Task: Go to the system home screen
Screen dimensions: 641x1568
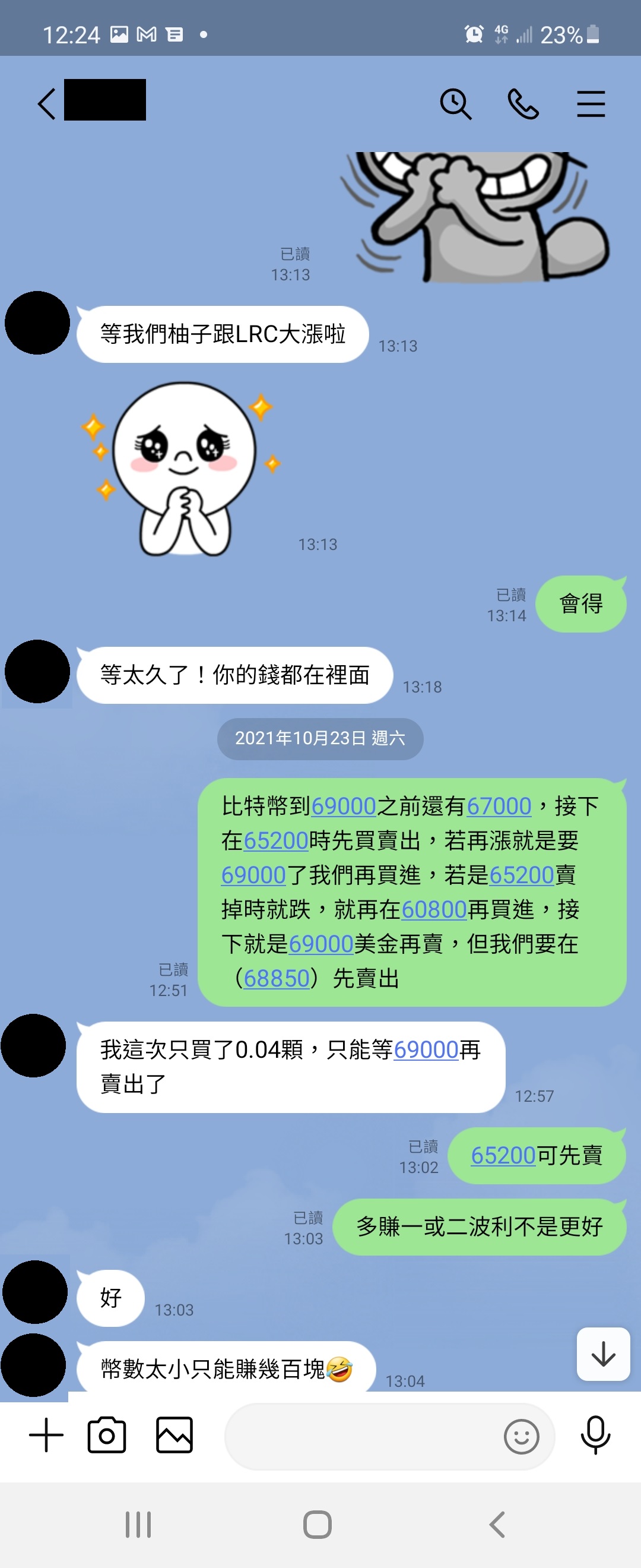Action: pos(318,1525)
